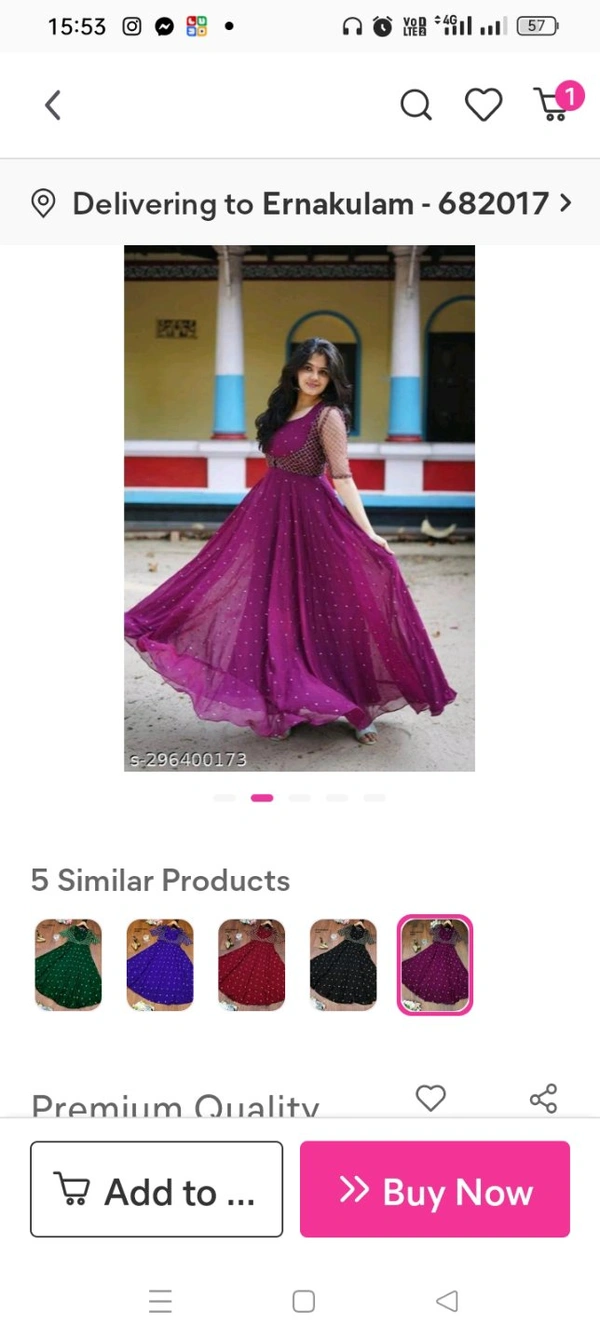Select the purple similar product
The height and width of the screenshot is (1342, 600).
[435, 965]
